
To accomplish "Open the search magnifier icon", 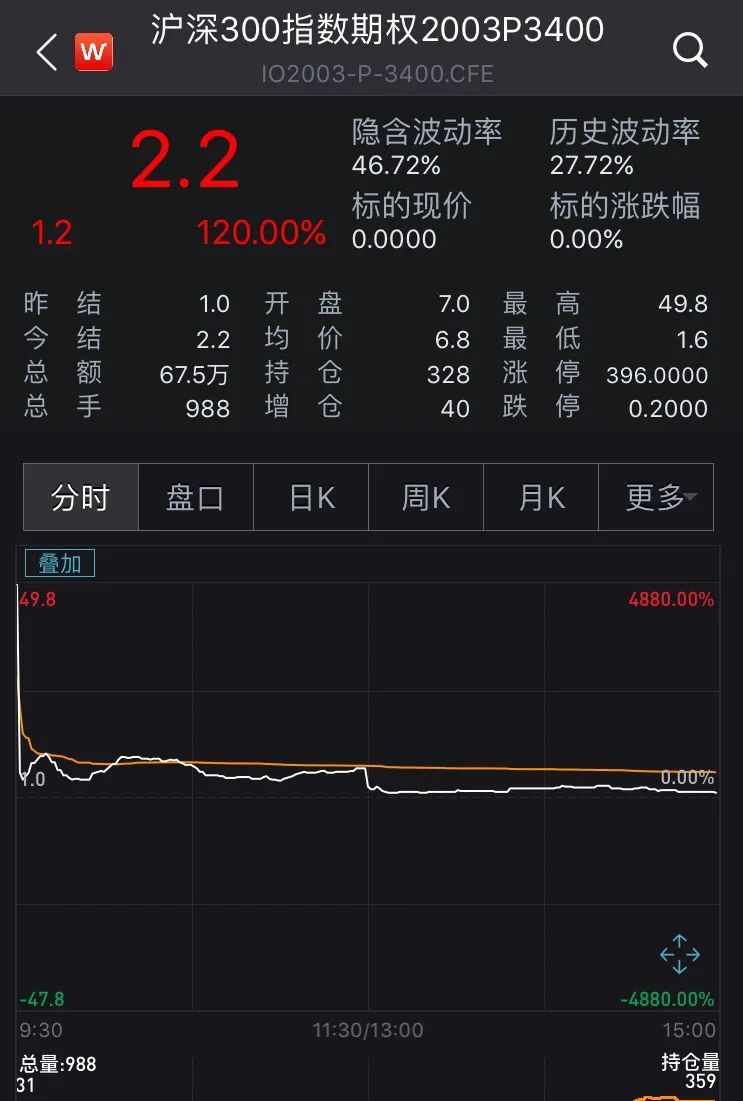I will click(x=690, y=49).
